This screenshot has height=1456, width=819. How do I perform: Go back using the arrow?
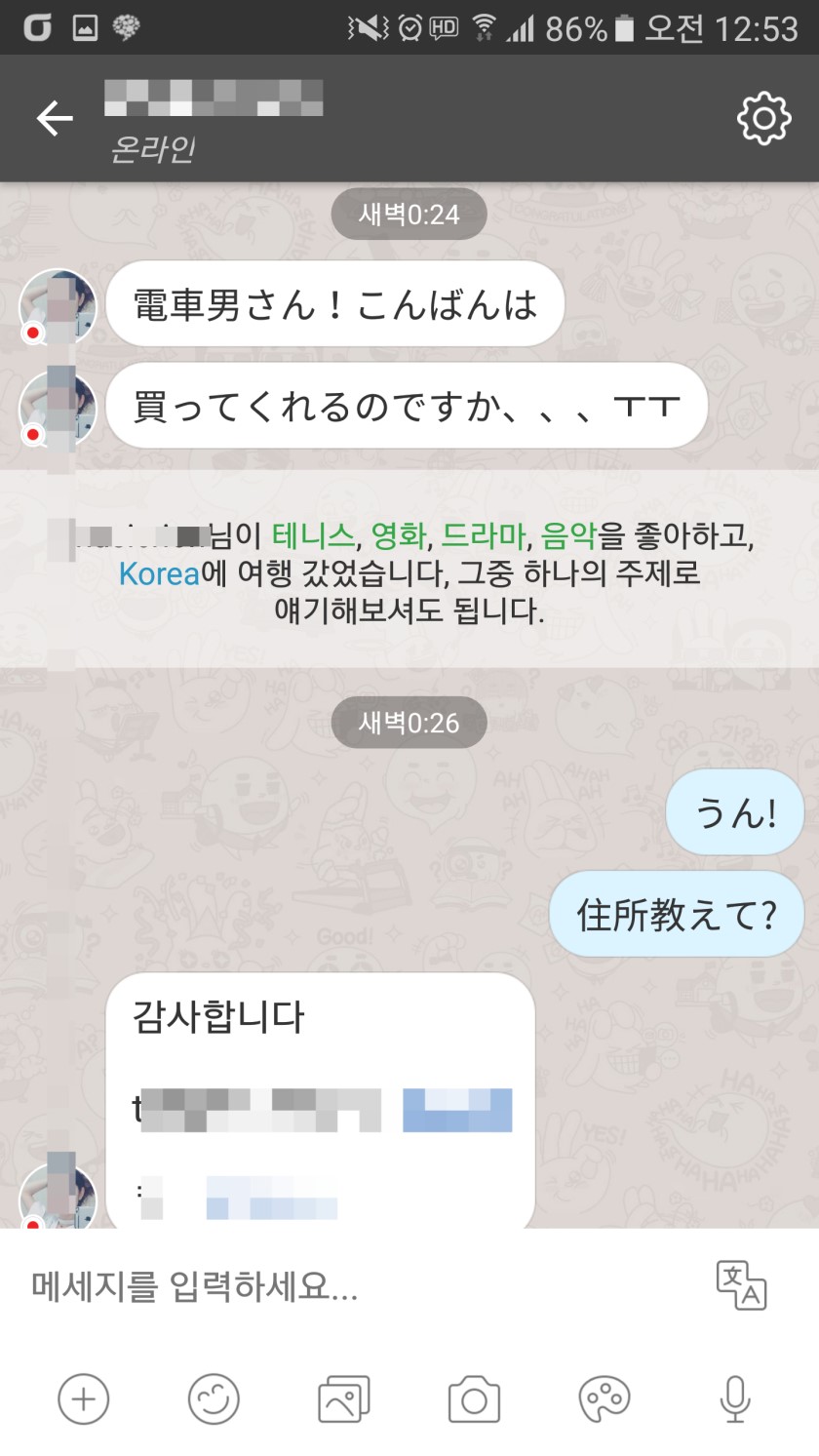pyautogui.click(x=55, y=119)
